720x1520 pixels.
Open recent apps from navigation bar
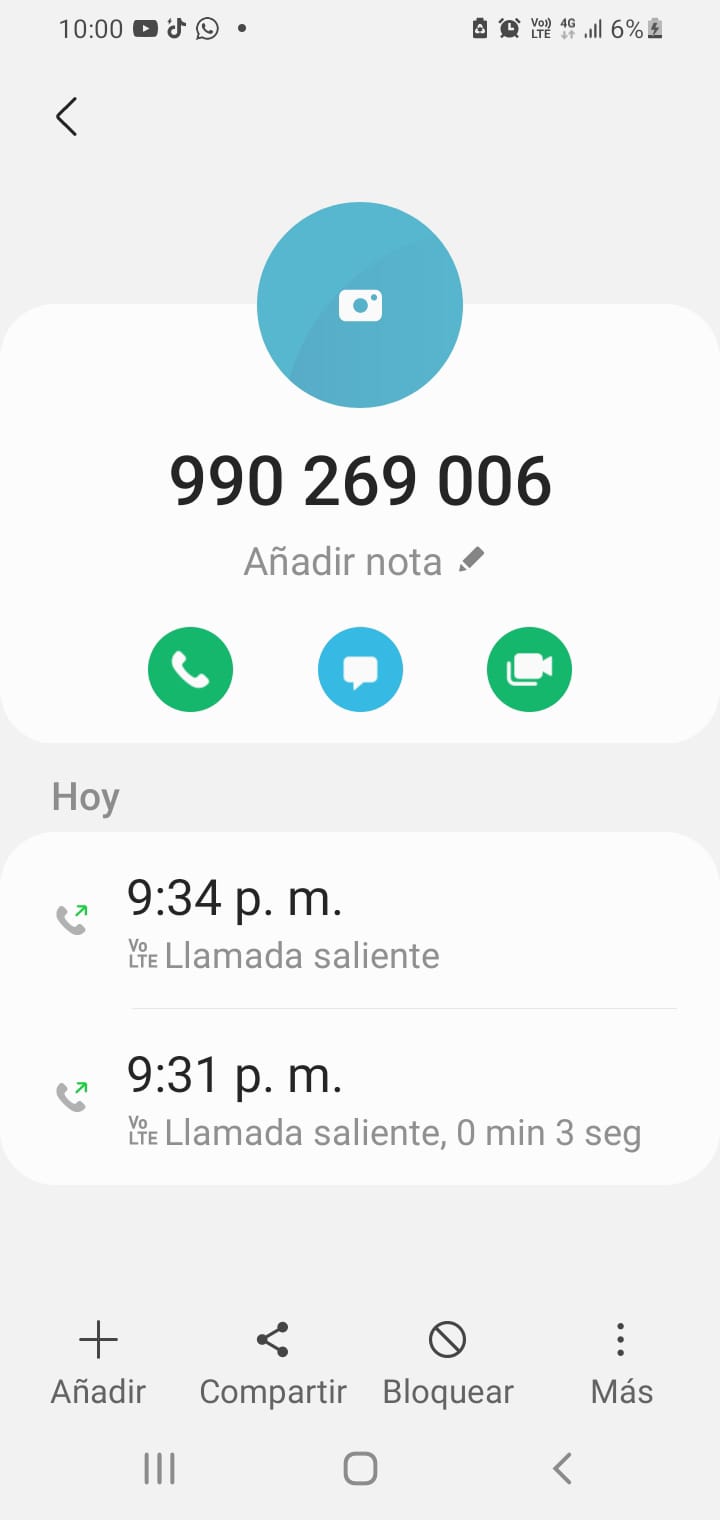click(160, 1468)
